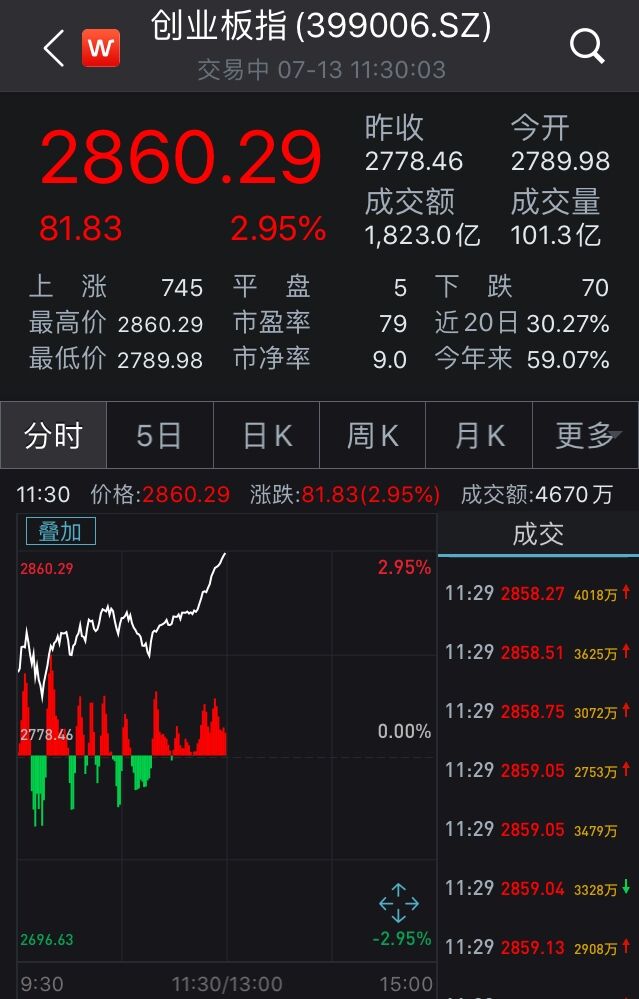639x999 pixels.
Task: Open the search magnifier icon
Action: click(586, 45)
